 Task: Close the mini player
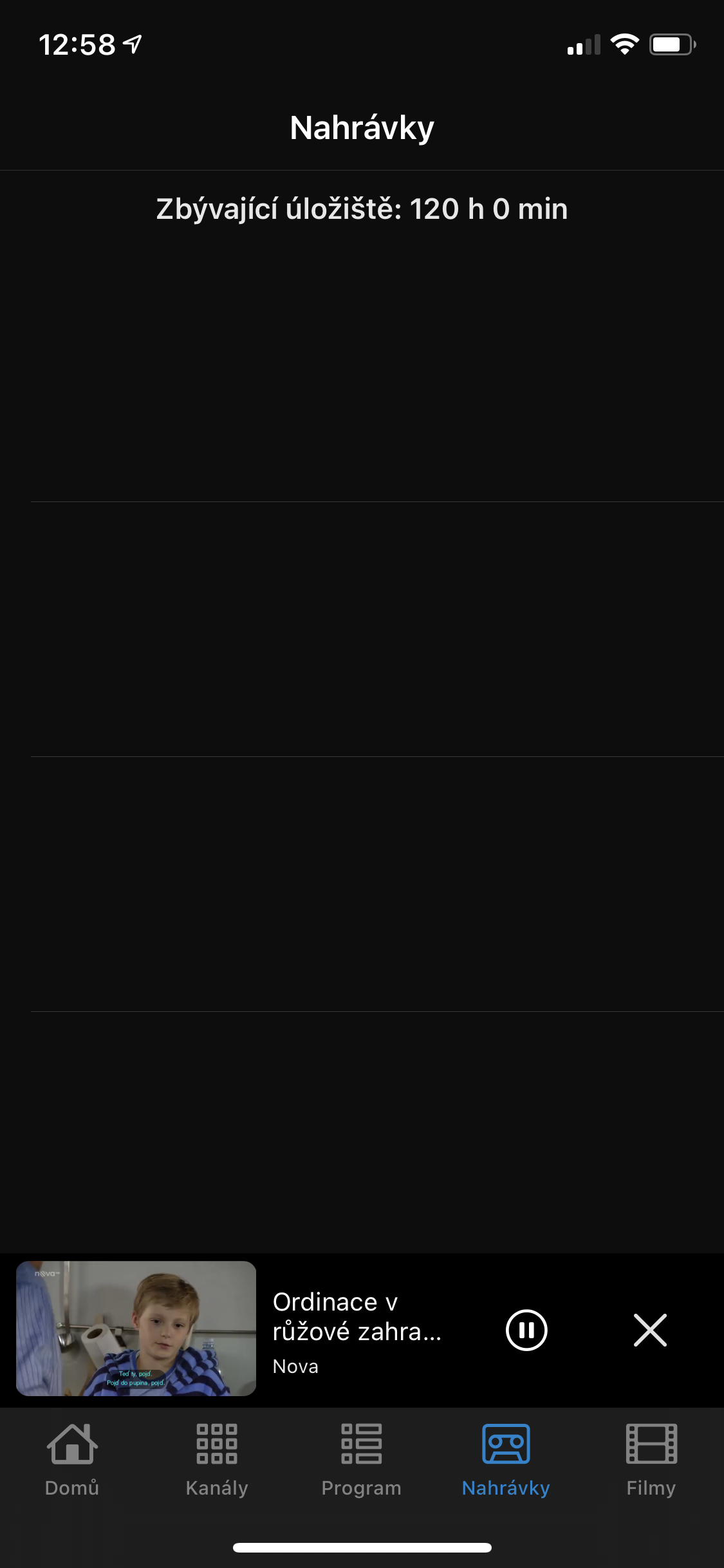point(650,1330)
